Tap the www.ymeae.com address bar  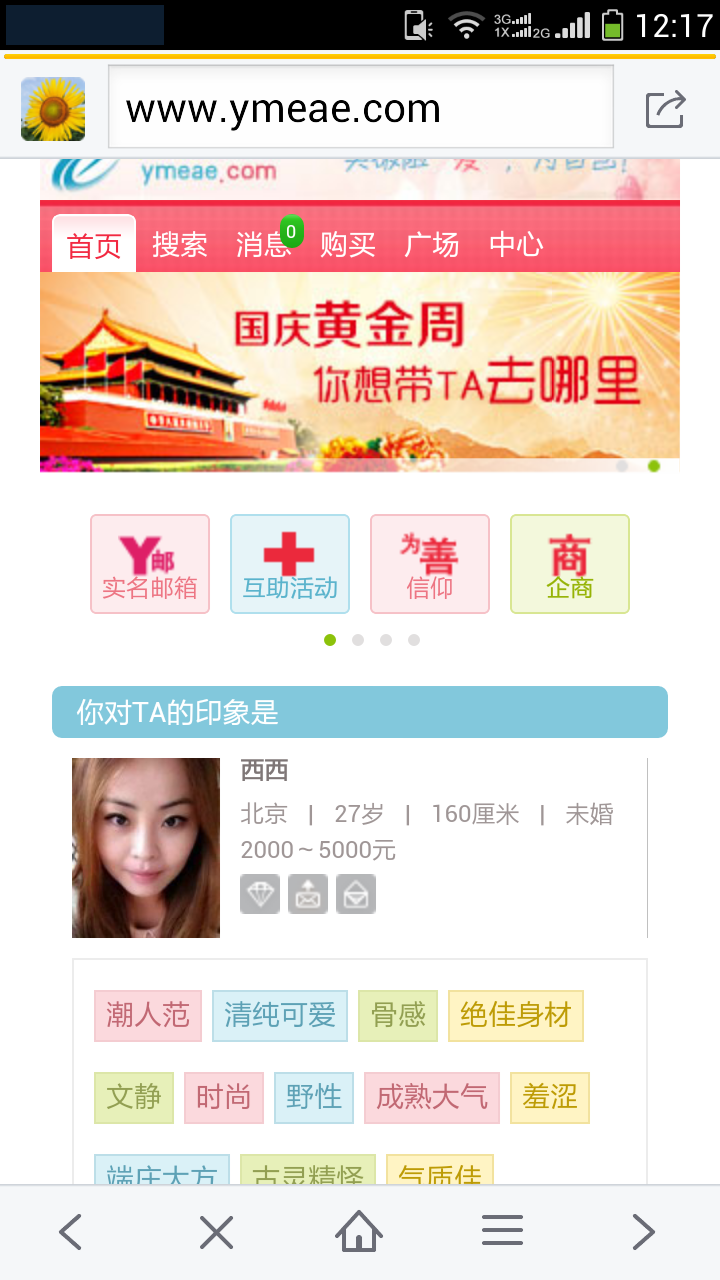click(360, 108)
